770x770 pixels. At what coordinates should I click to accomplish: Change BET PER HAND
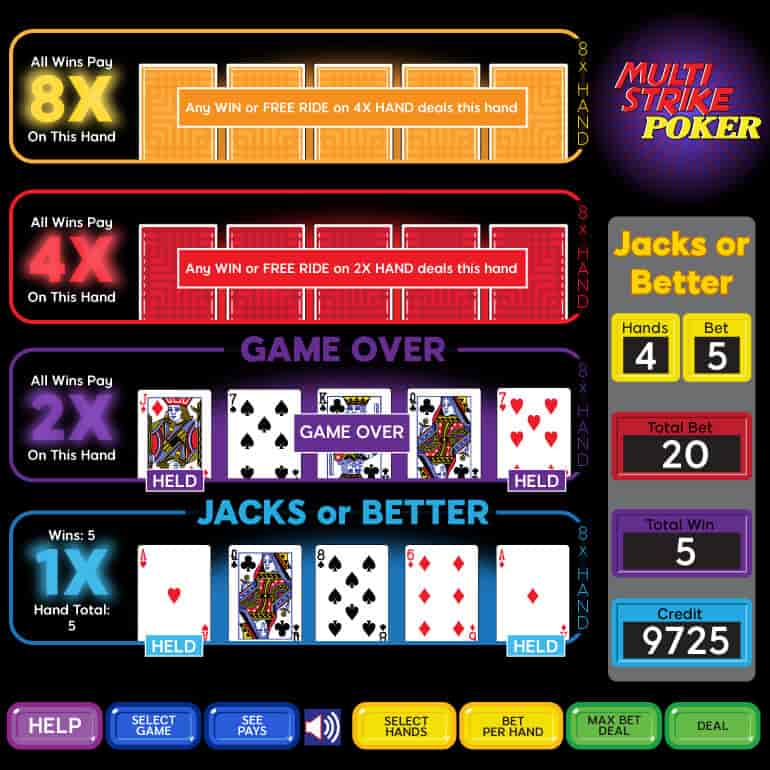point(511,726)
